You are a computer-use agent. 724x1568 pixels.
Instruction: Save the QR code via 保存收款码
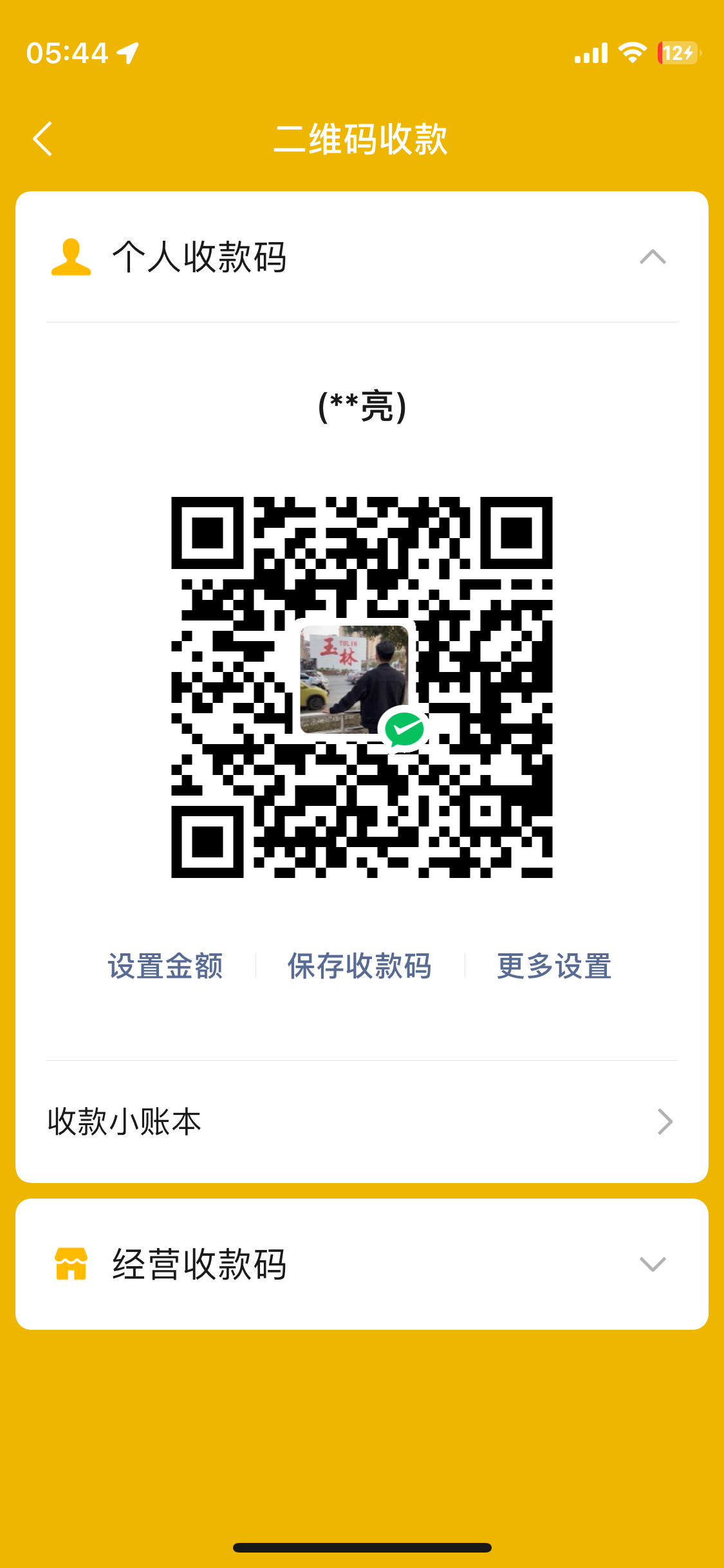coord(359,966)
